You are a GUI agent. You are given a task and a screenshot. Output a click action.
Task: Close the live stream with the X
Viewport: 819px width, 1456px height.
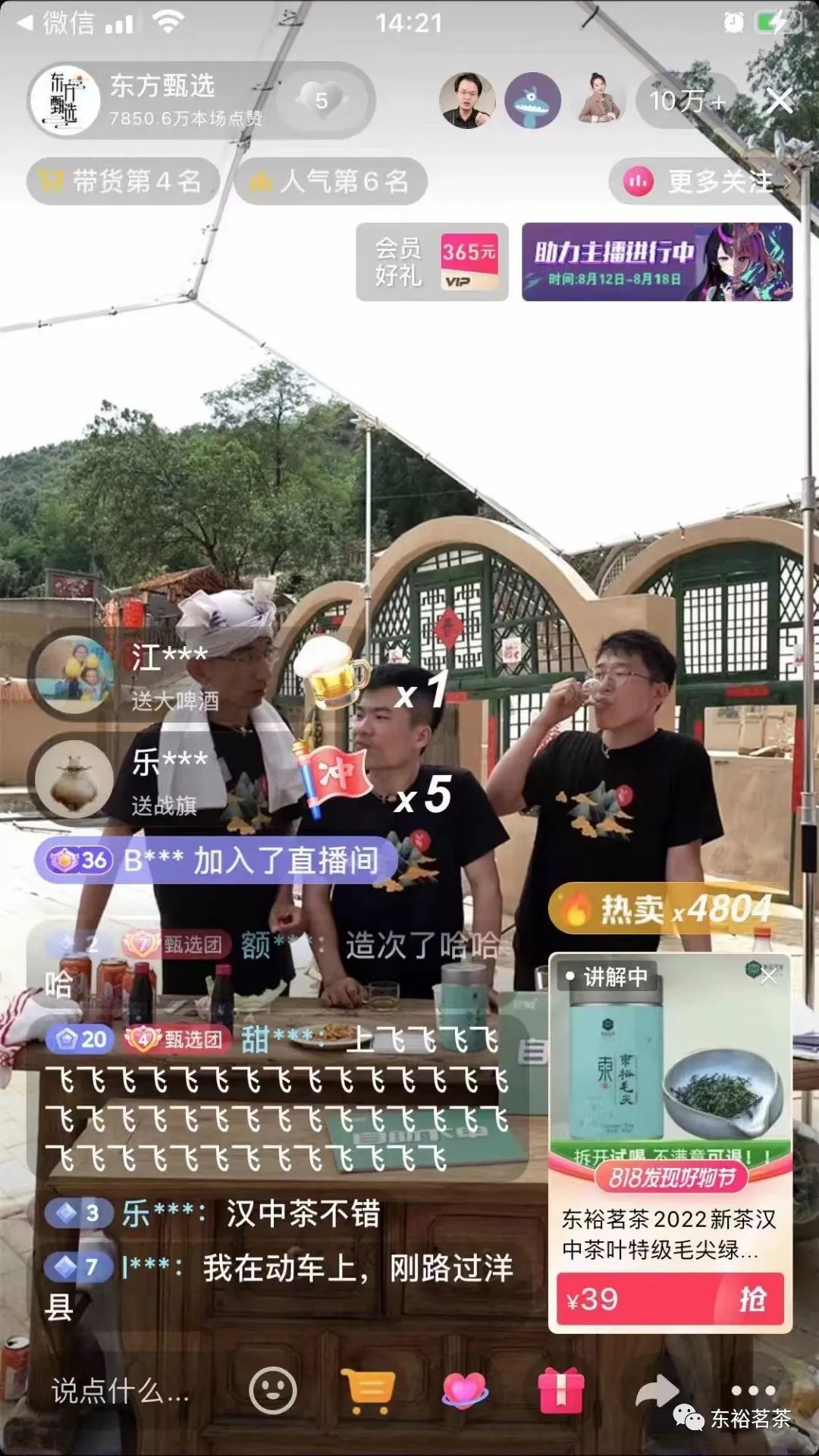tap(780, 100)
